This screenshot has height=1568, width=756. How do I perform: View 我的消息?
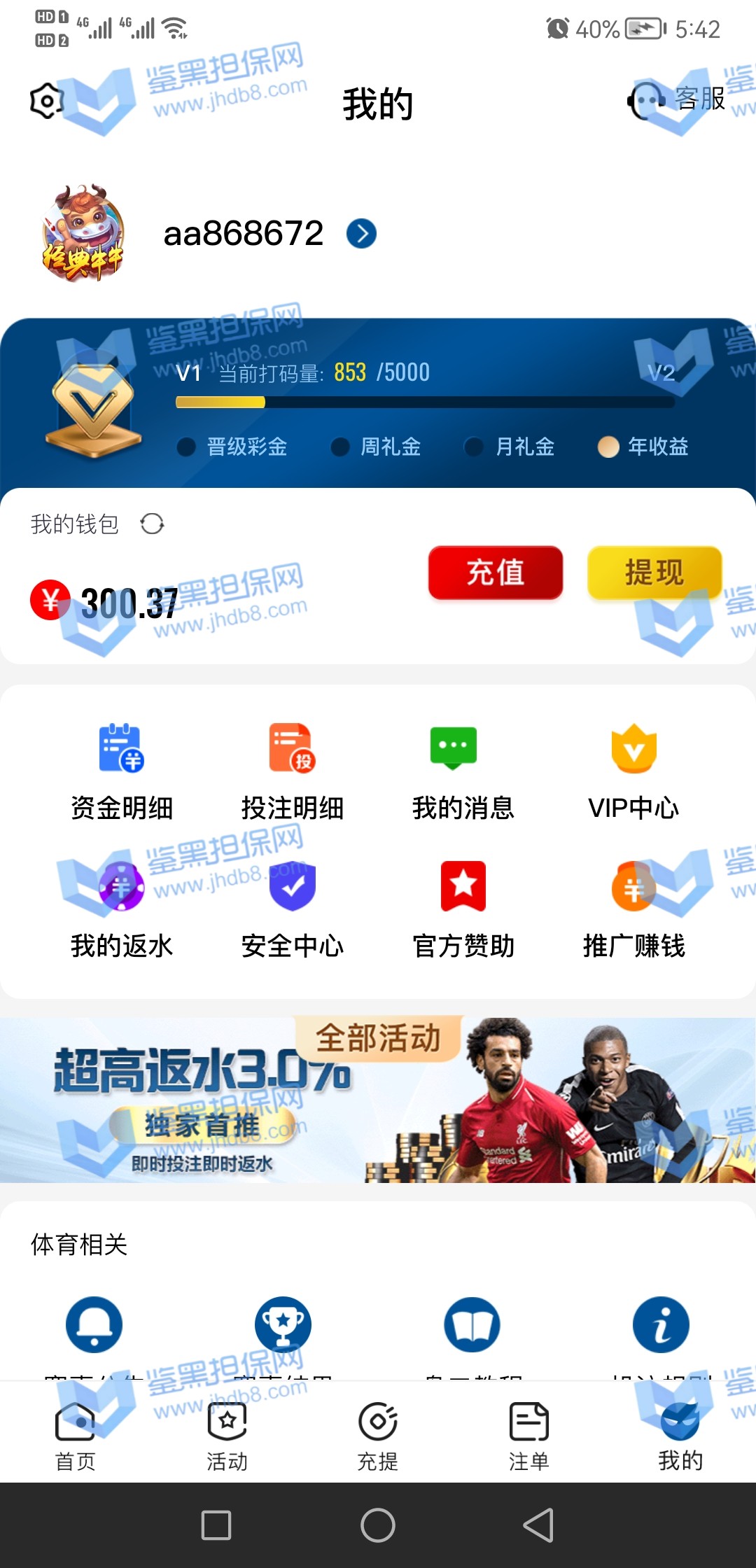pyautogui.click(x=463, y=771)
